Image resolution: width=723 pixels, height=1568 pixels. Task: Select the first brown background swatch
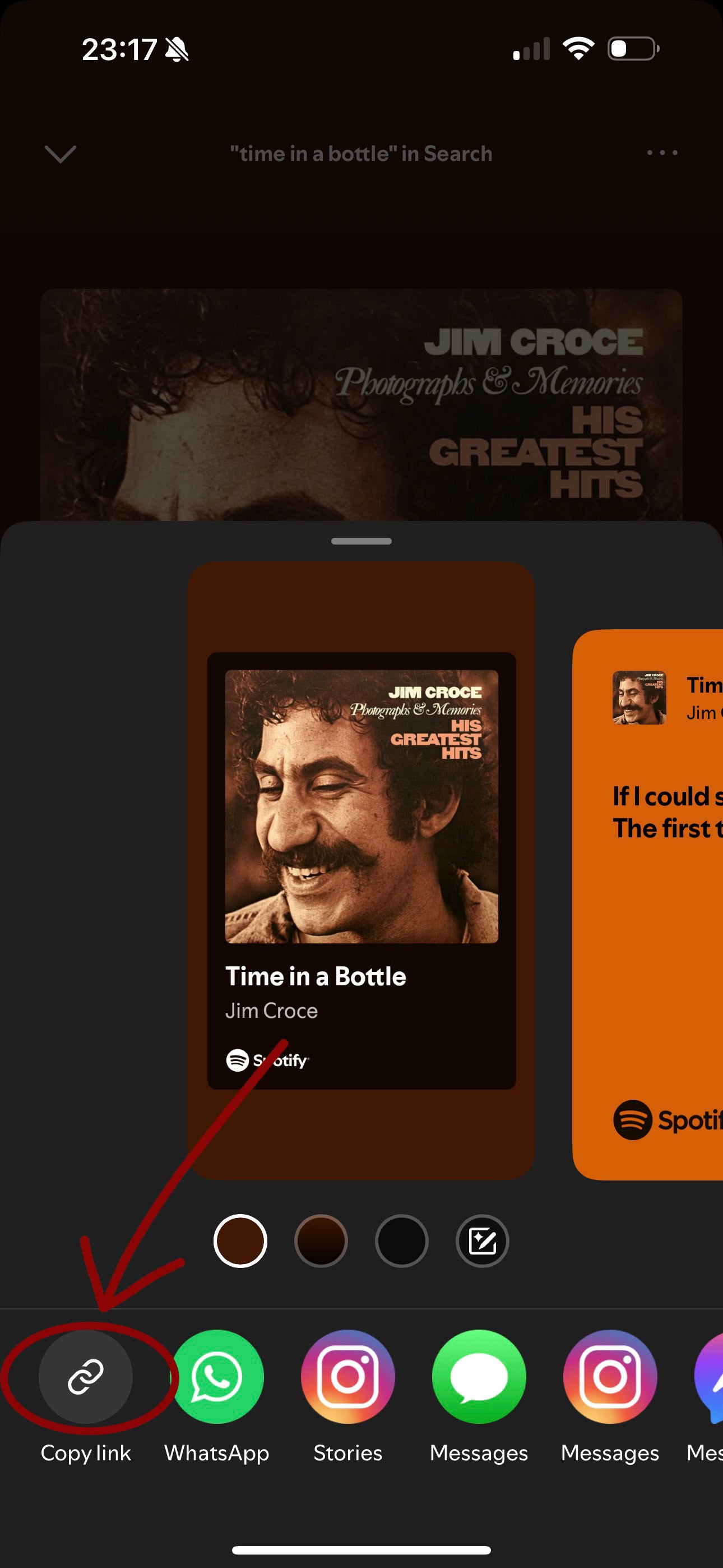[x=240, y=1240]
